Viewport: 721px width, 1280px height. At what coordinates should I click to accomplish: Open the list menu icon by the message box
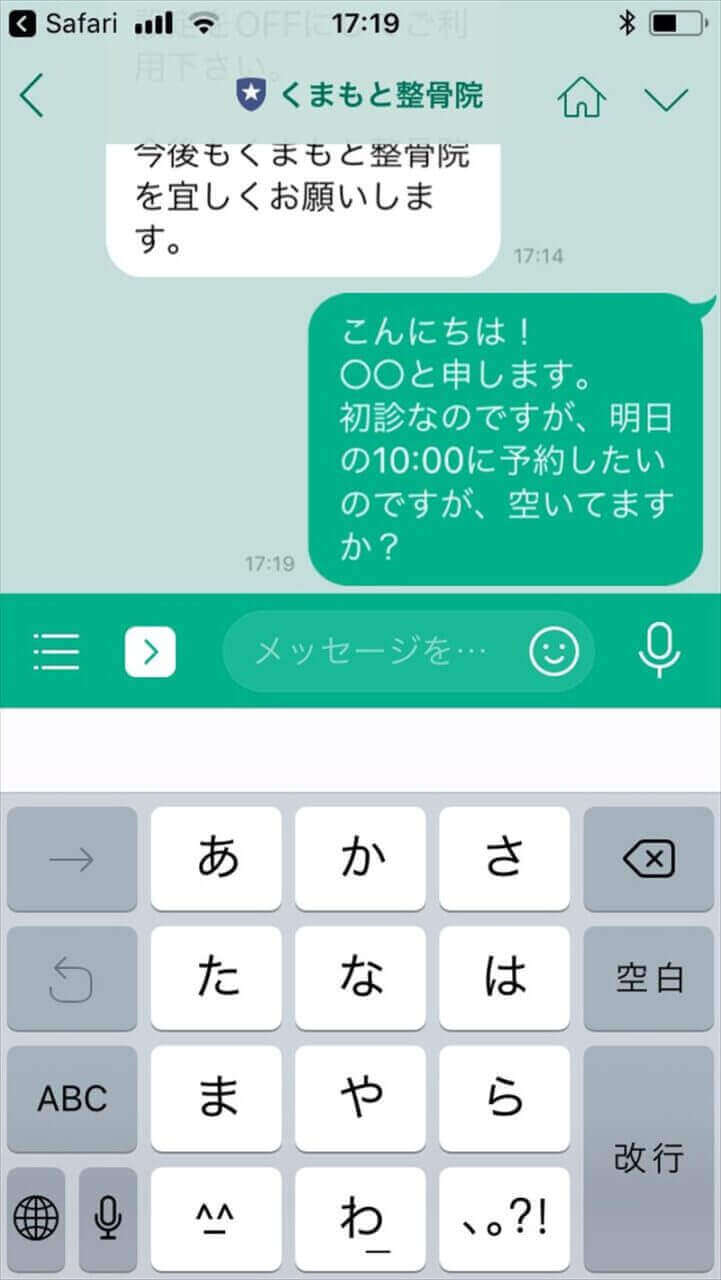[x=56, y=652]
